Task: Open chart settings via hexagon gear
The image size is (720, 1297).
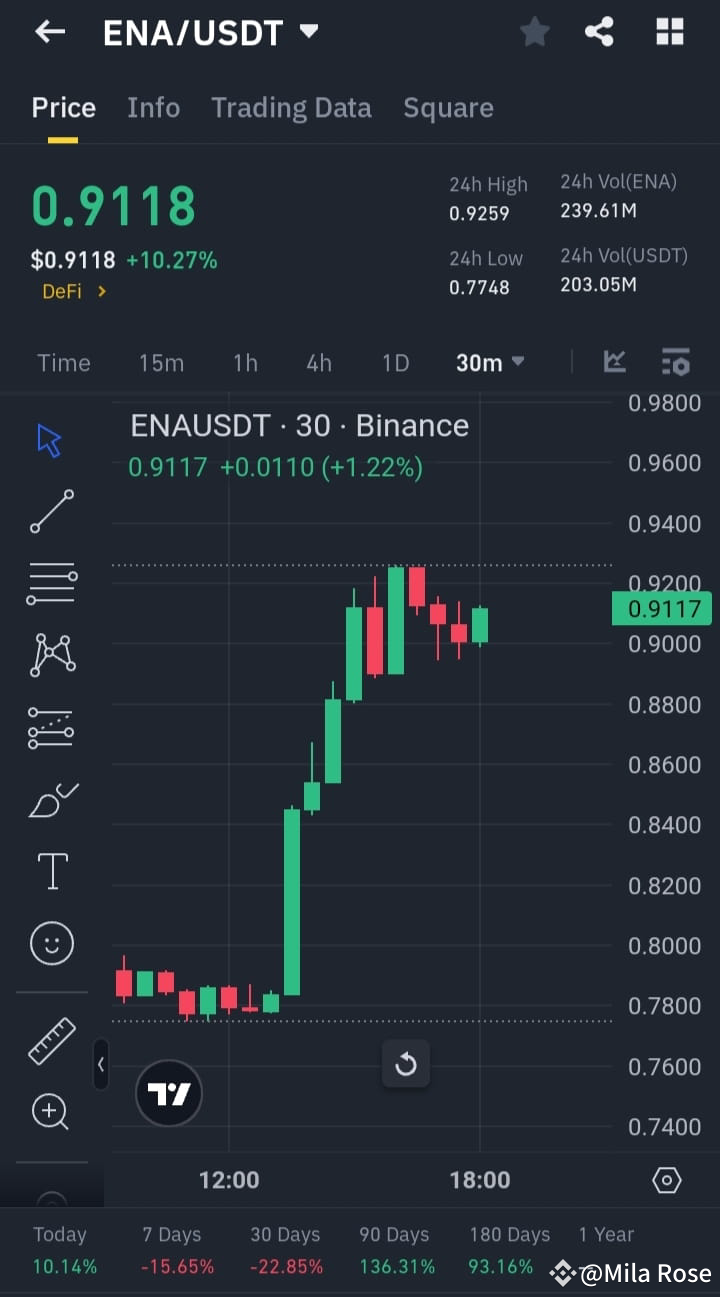Action: 667,1180
